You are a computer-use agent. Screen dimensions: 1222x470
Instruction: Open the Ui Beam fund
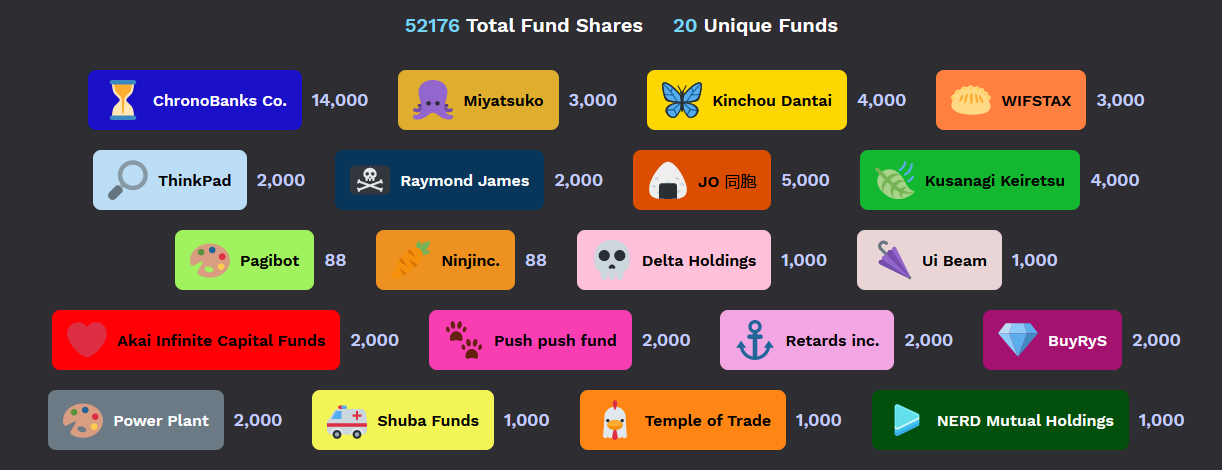tap(929, 260)
